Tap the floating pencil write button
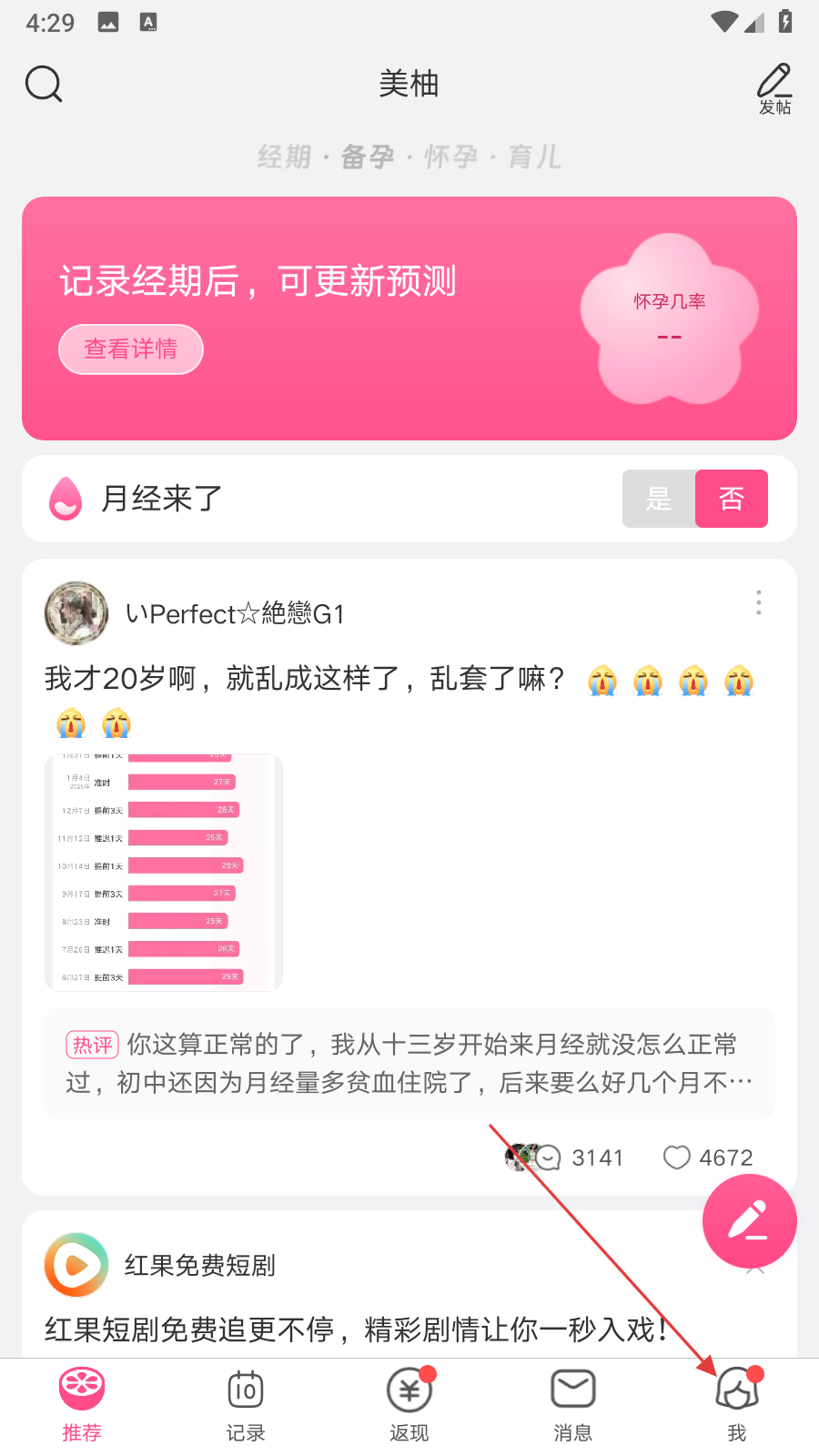This screenshot has width=819, height=1456. 749,1221
